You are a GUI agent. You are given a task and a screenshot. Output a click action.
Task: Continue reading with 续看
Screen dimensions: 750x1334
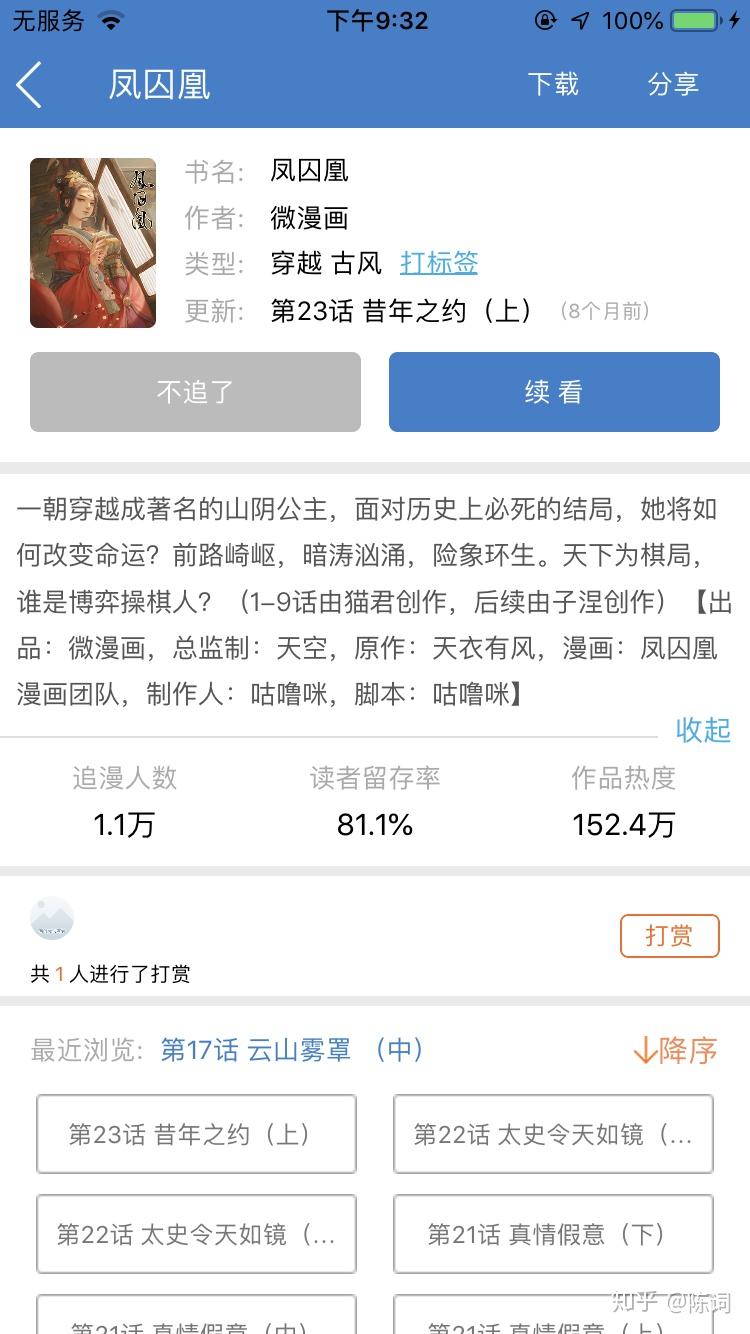[554, 392]
